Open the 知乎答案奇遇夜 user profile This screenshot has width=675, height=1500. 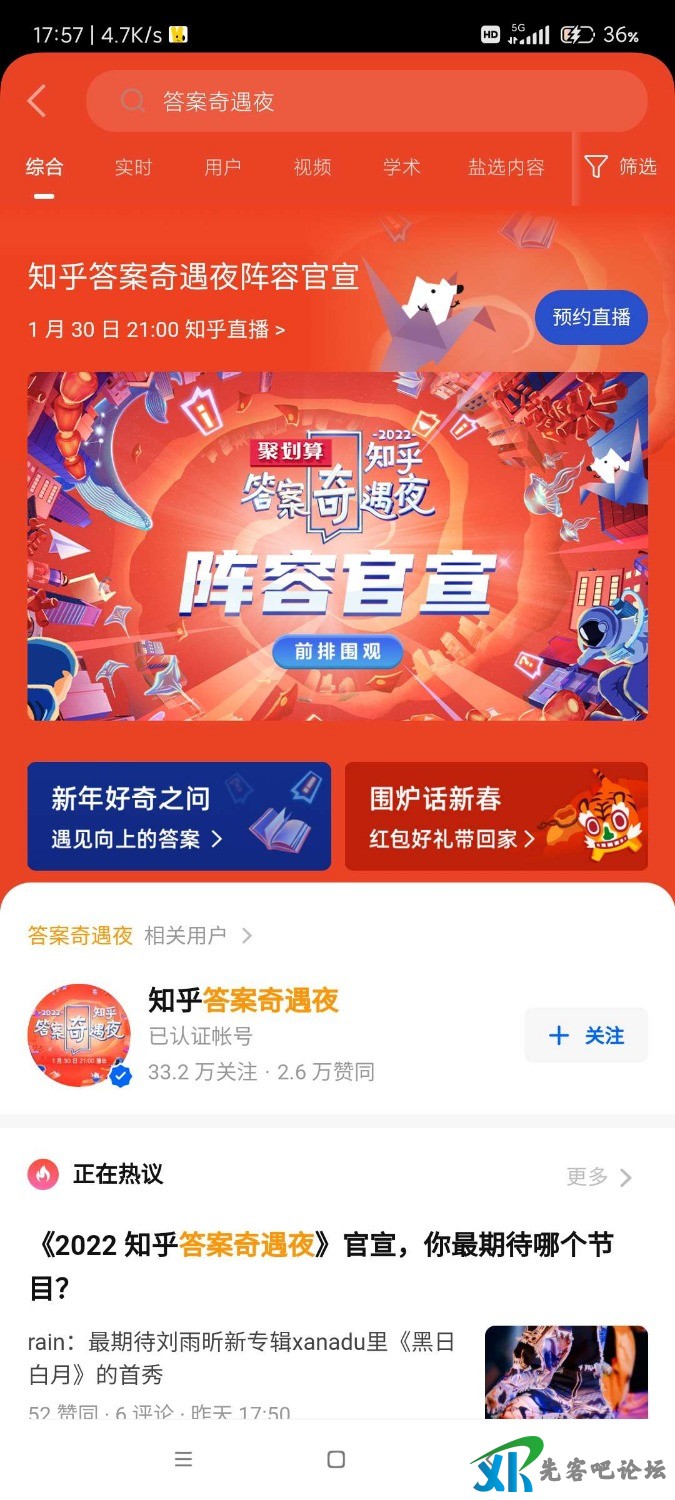pyautogui.click(x=243, y=1001)
